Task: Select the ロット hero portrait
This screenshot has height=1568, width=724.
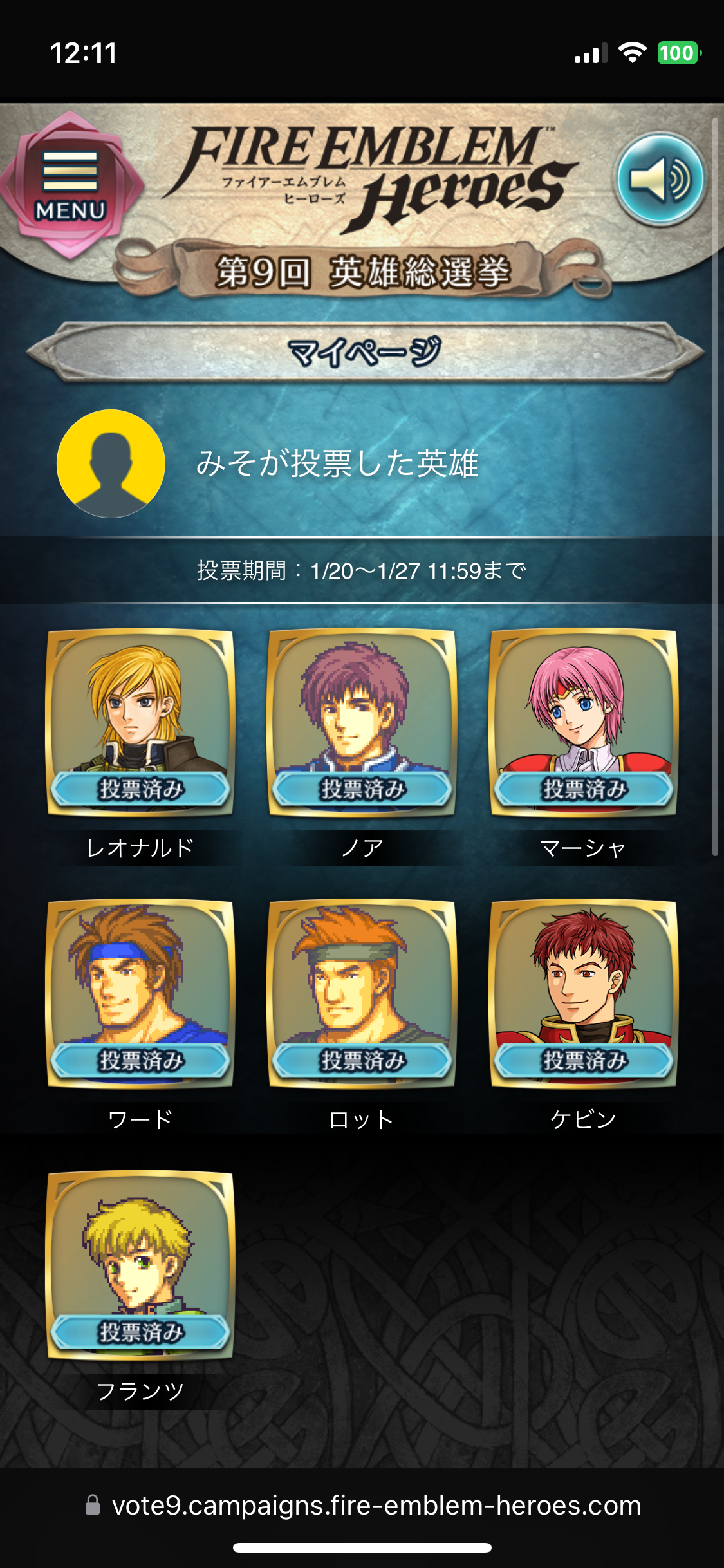Action: tap(362, 994)
